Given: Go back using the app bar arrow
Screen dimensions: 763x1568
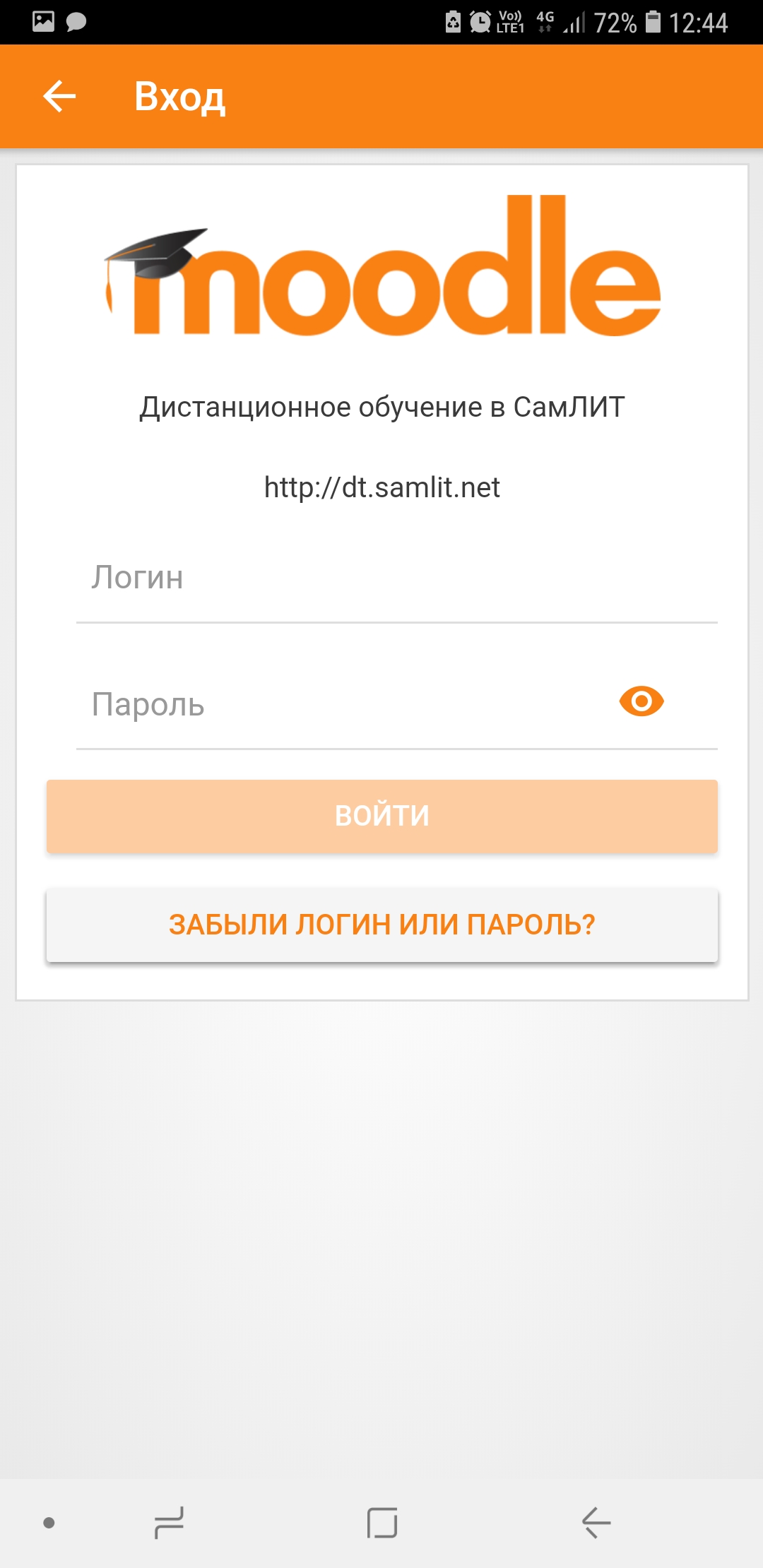Looking at the screenshot, I should (59, 97).
